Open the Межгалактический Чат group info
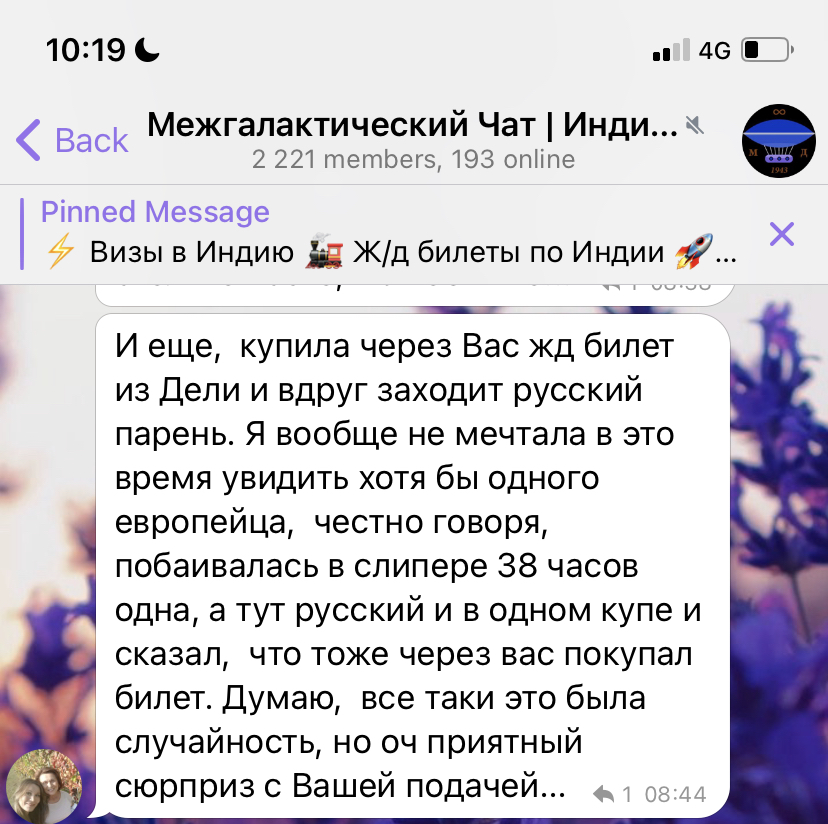Viewport: 828px width, 824px height. point(413,140)
